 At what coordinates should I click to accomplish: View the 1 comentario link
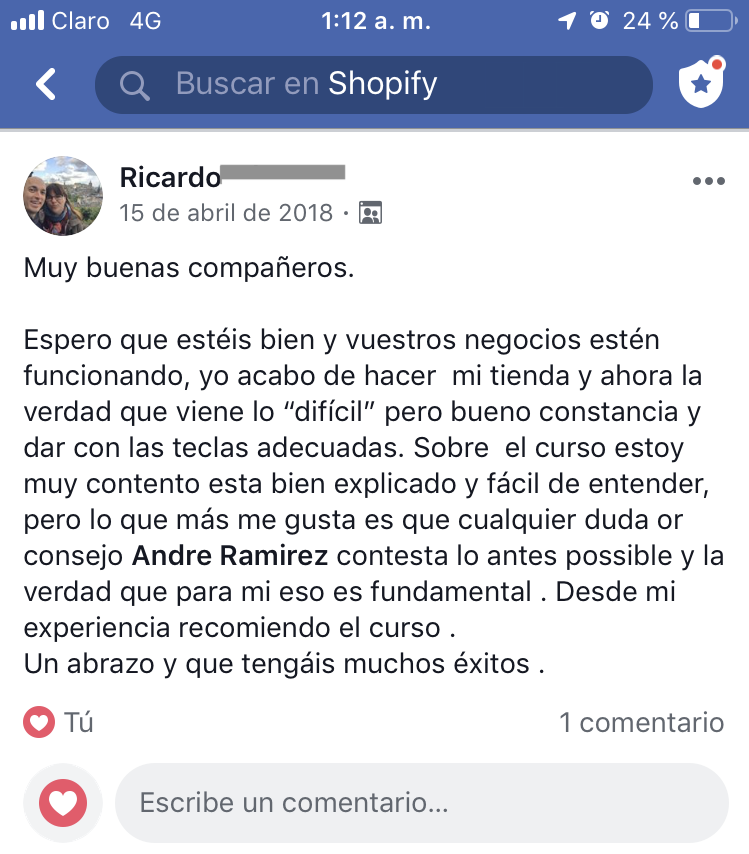click(641, 722)
